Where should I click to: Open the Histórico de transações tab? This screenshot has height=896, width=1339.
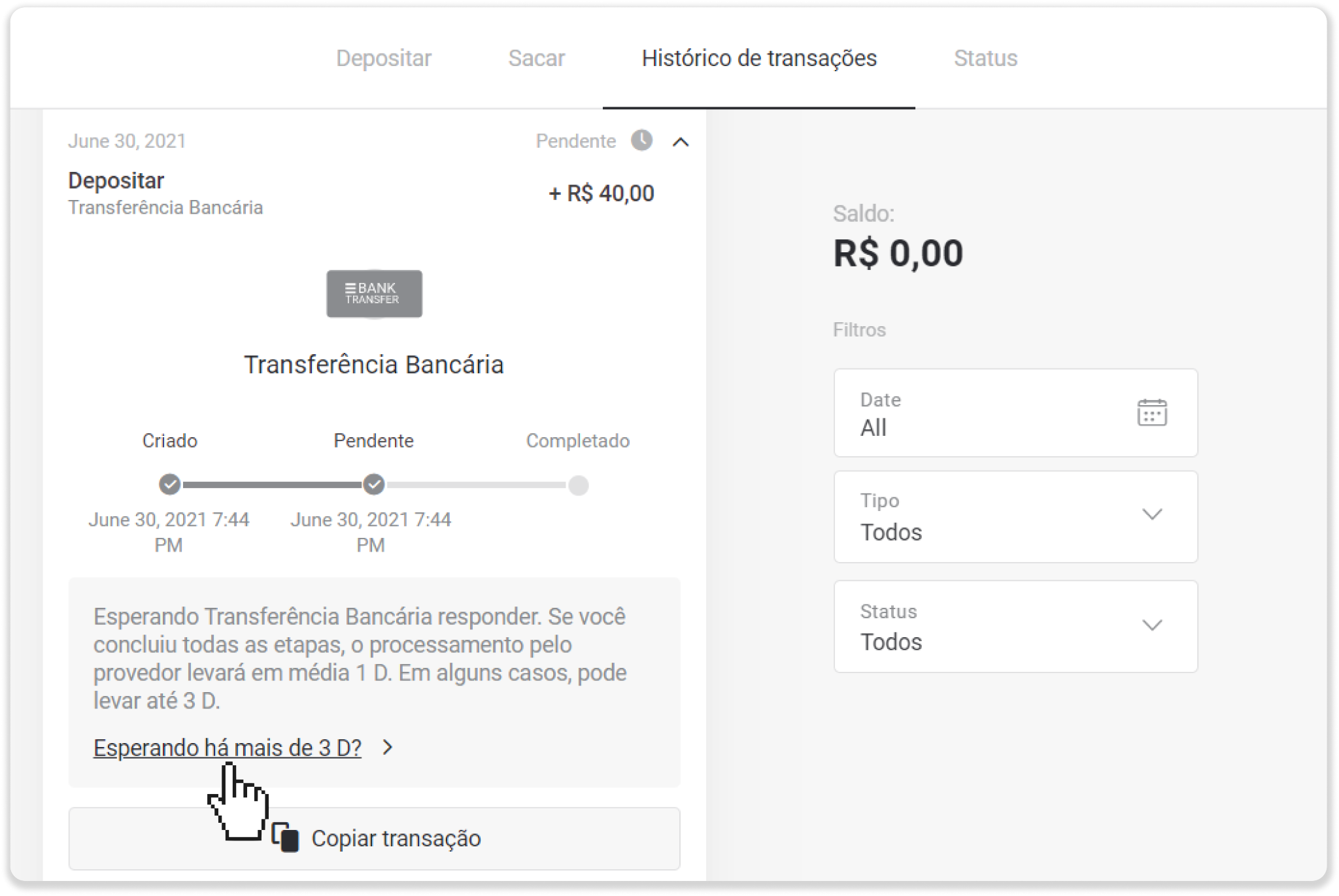pos(758,58)
